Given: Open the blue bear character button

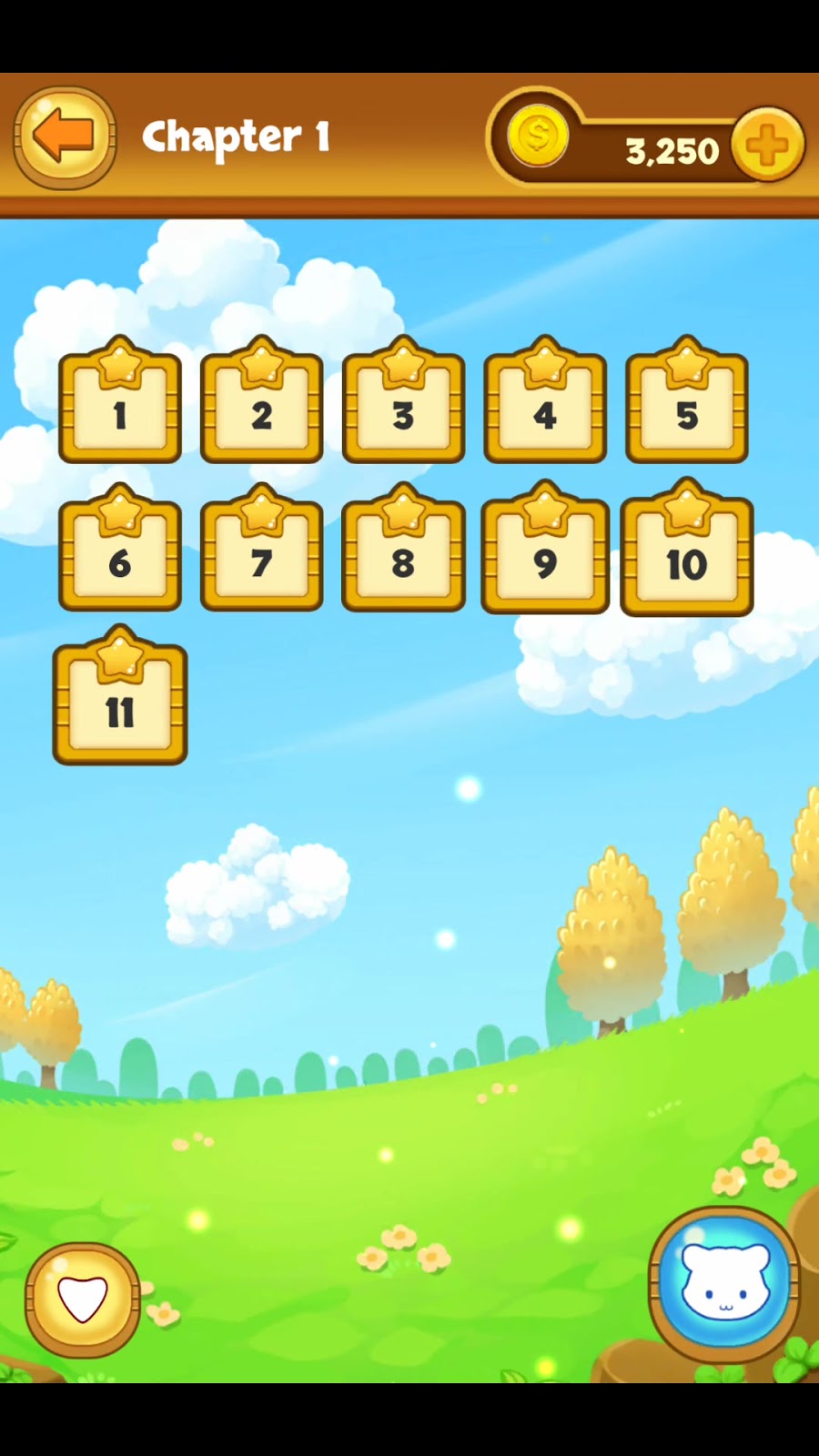Looking at the screenshot, I should click(x=724, y=1283).
